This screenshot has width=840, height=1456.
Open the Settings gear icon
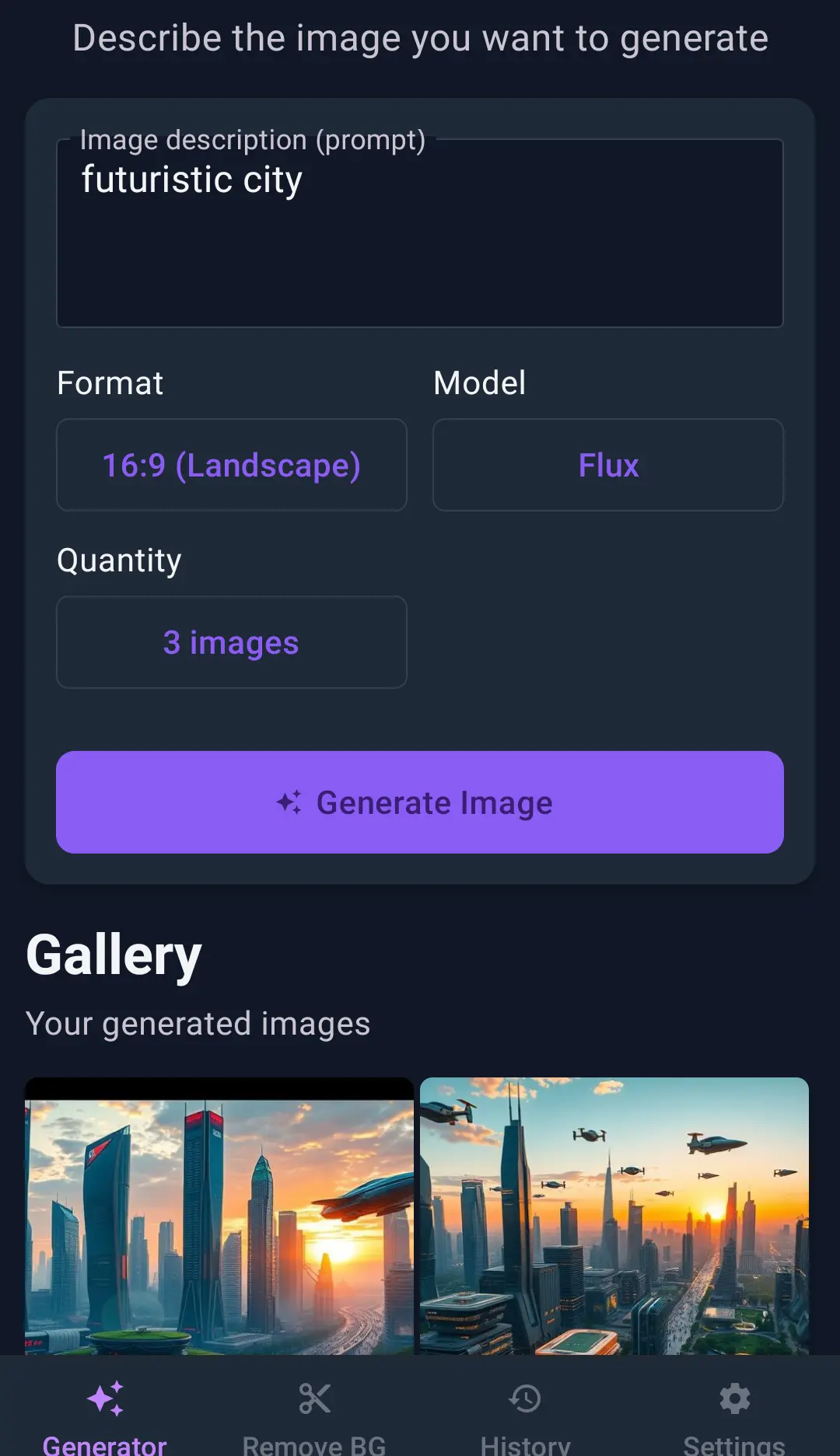[x=734, y=1397]
